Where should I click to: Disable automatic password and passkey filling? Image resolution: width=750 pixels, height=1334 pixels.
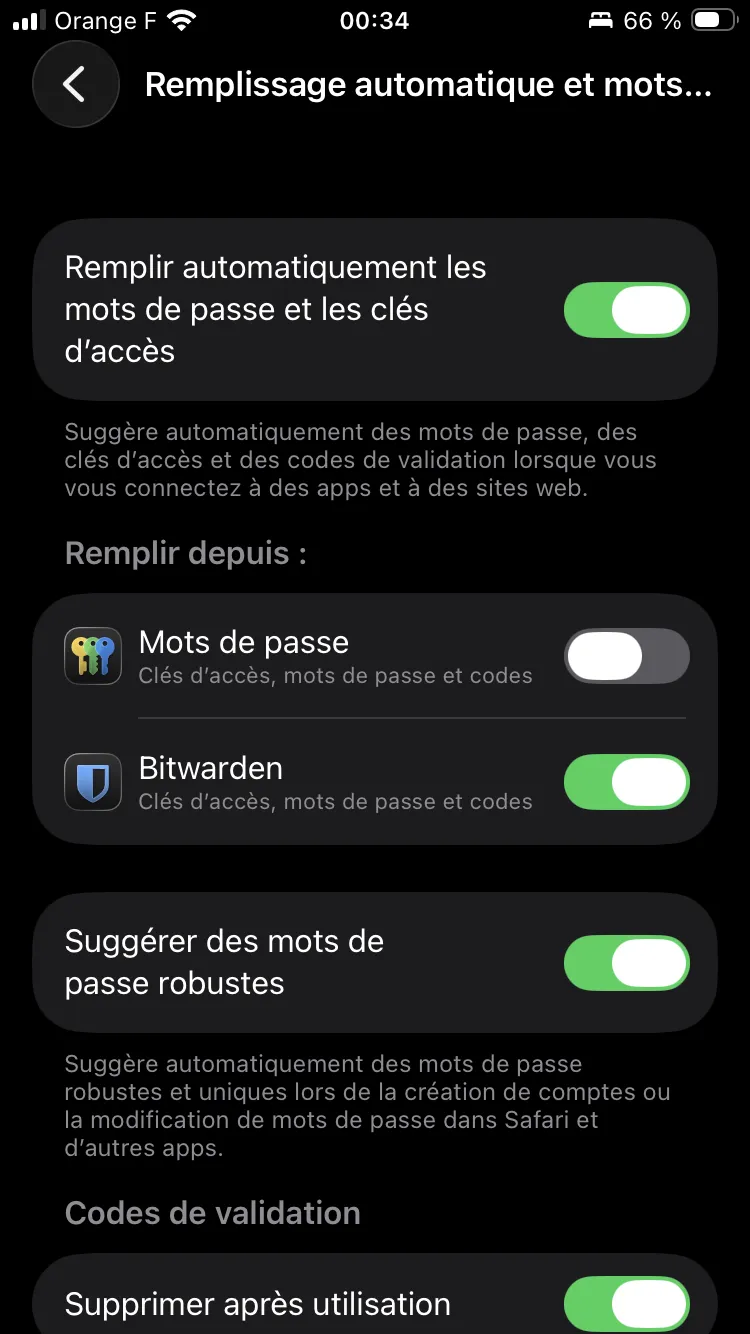coord(626,310)
